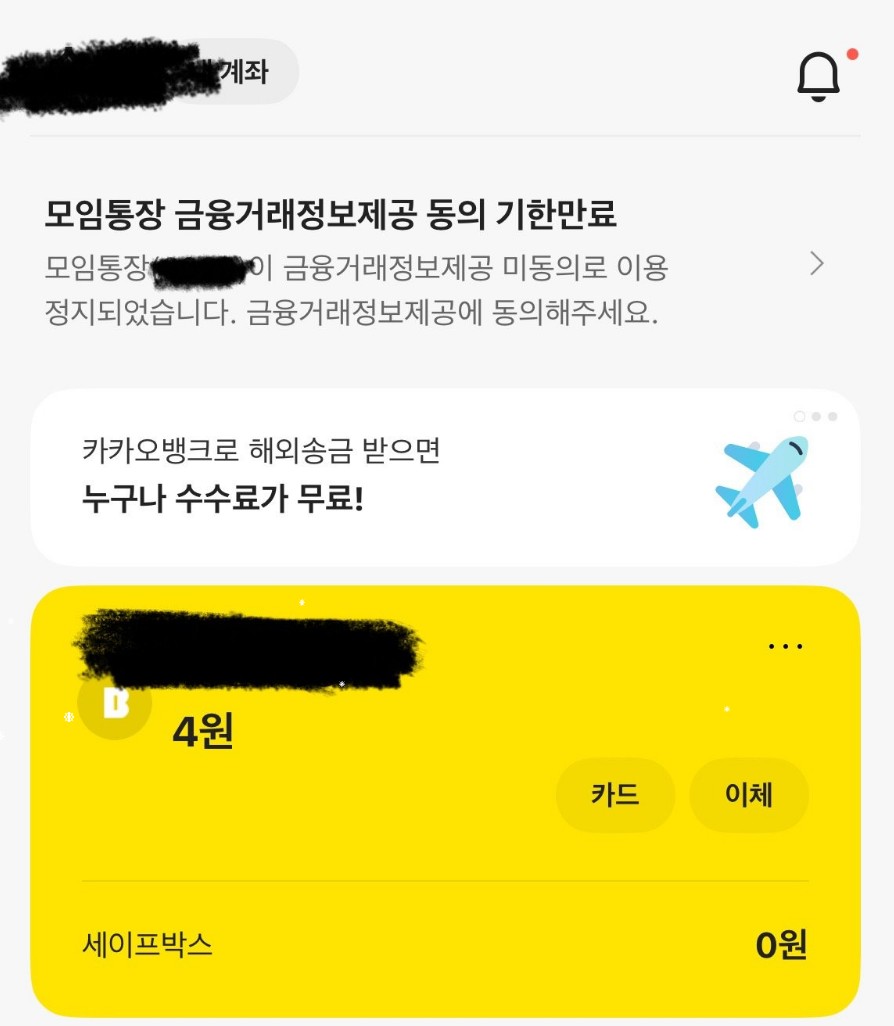This screenshot has height=1026, width=894.
Task: Open the 세이프박스 row
Action: pos(445,944)
